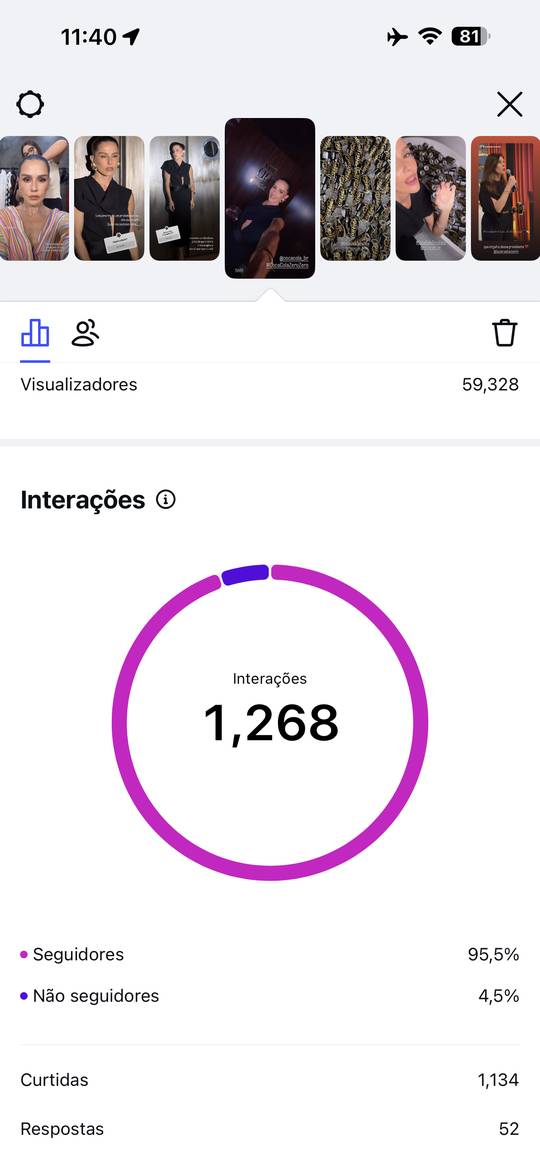The width and height of the screenshot is (540, 1170).
Task: Close the story insights screen
Action: point(509,104)
